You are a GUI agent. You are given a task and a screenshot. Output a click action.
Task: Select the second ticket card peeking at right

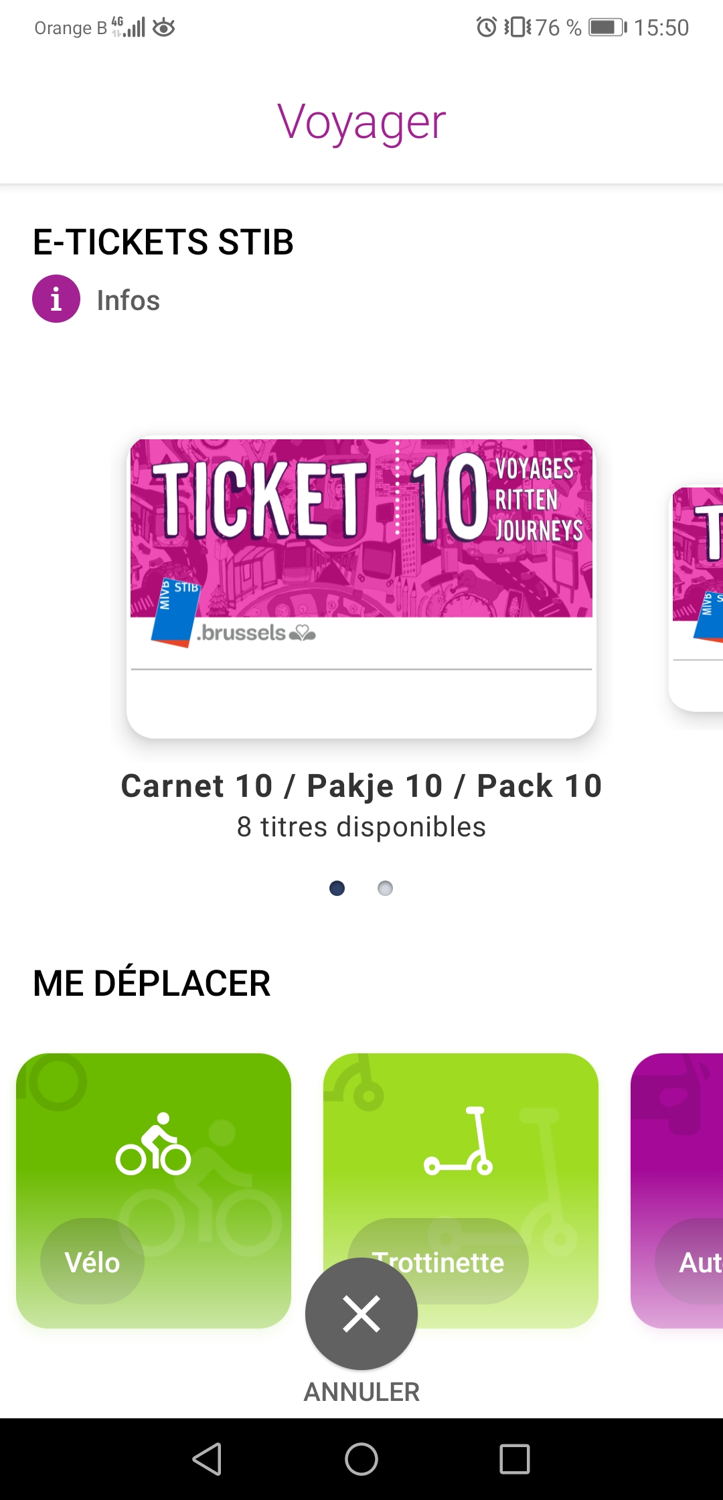pos(699,598)
